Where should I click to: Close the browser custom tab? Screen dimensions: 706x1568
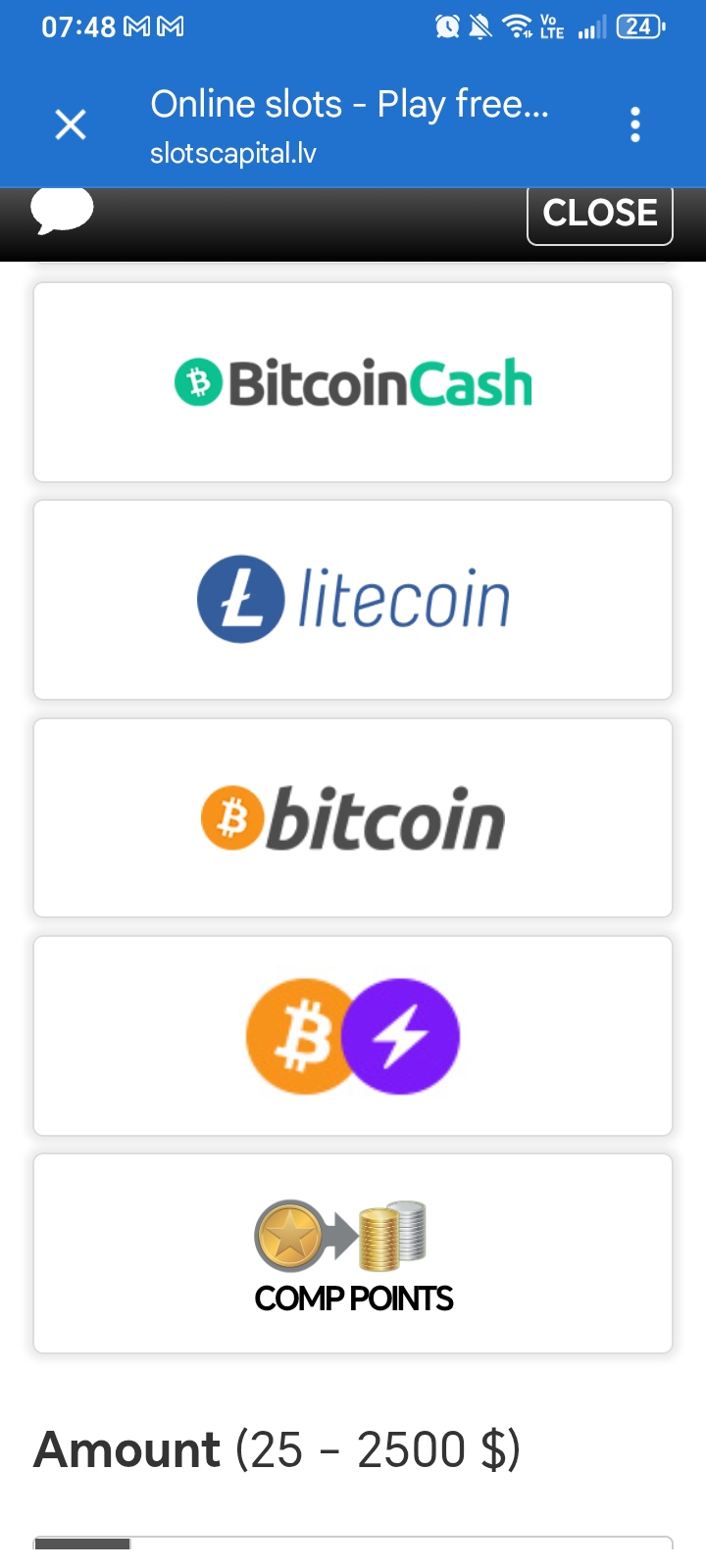71,124
